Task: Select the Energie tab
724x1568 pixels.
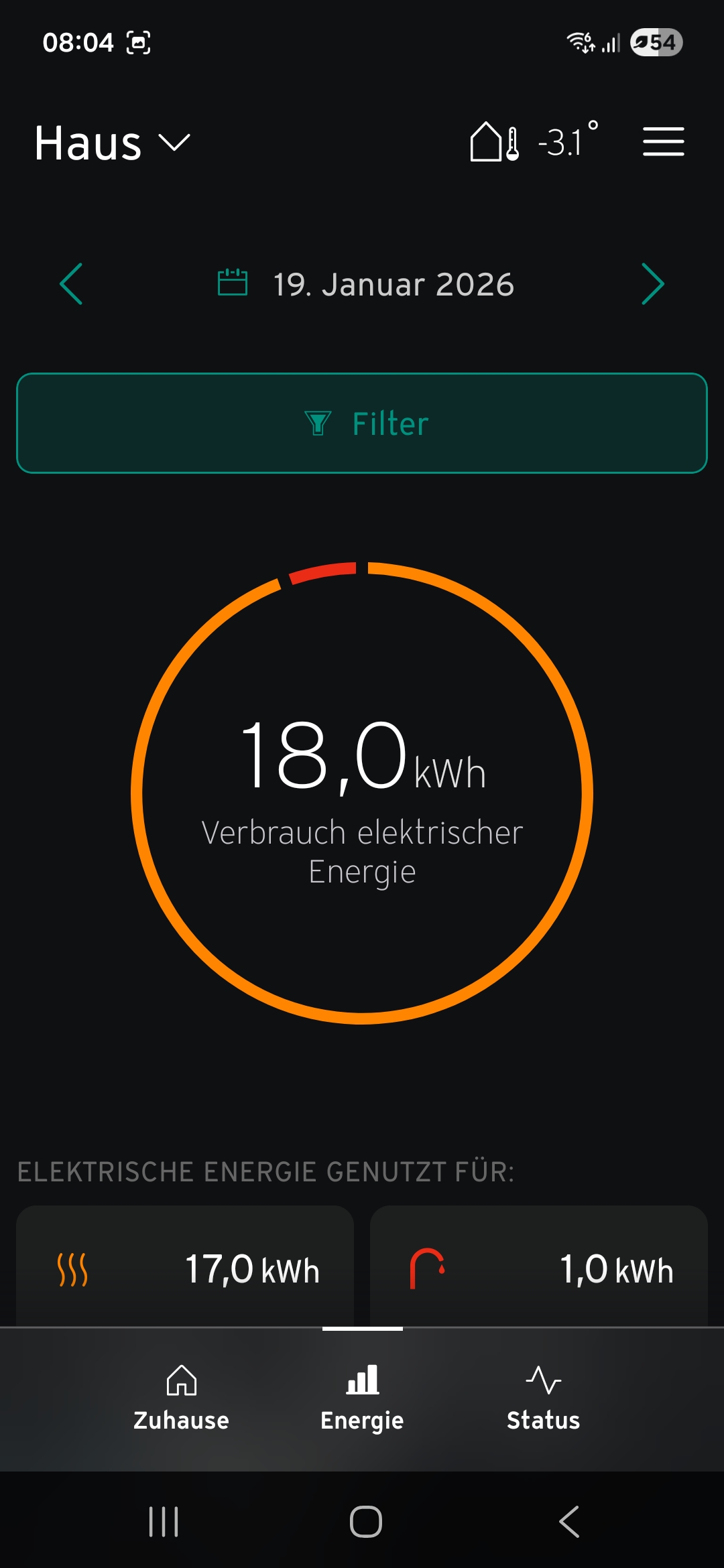Action: coord(362,1398)
